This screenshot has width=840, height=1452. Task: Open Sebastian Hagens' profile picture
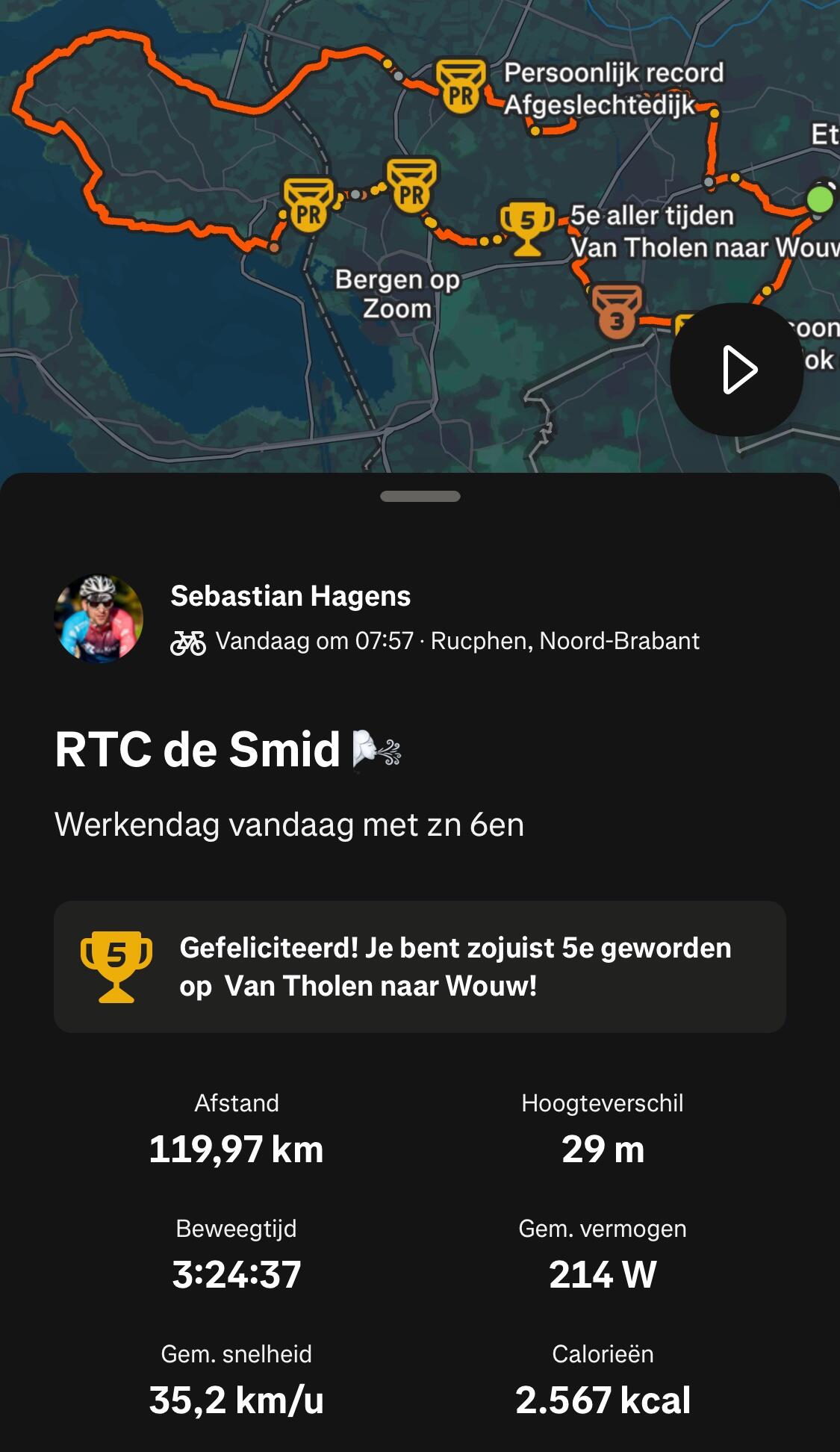pos(99,618)
